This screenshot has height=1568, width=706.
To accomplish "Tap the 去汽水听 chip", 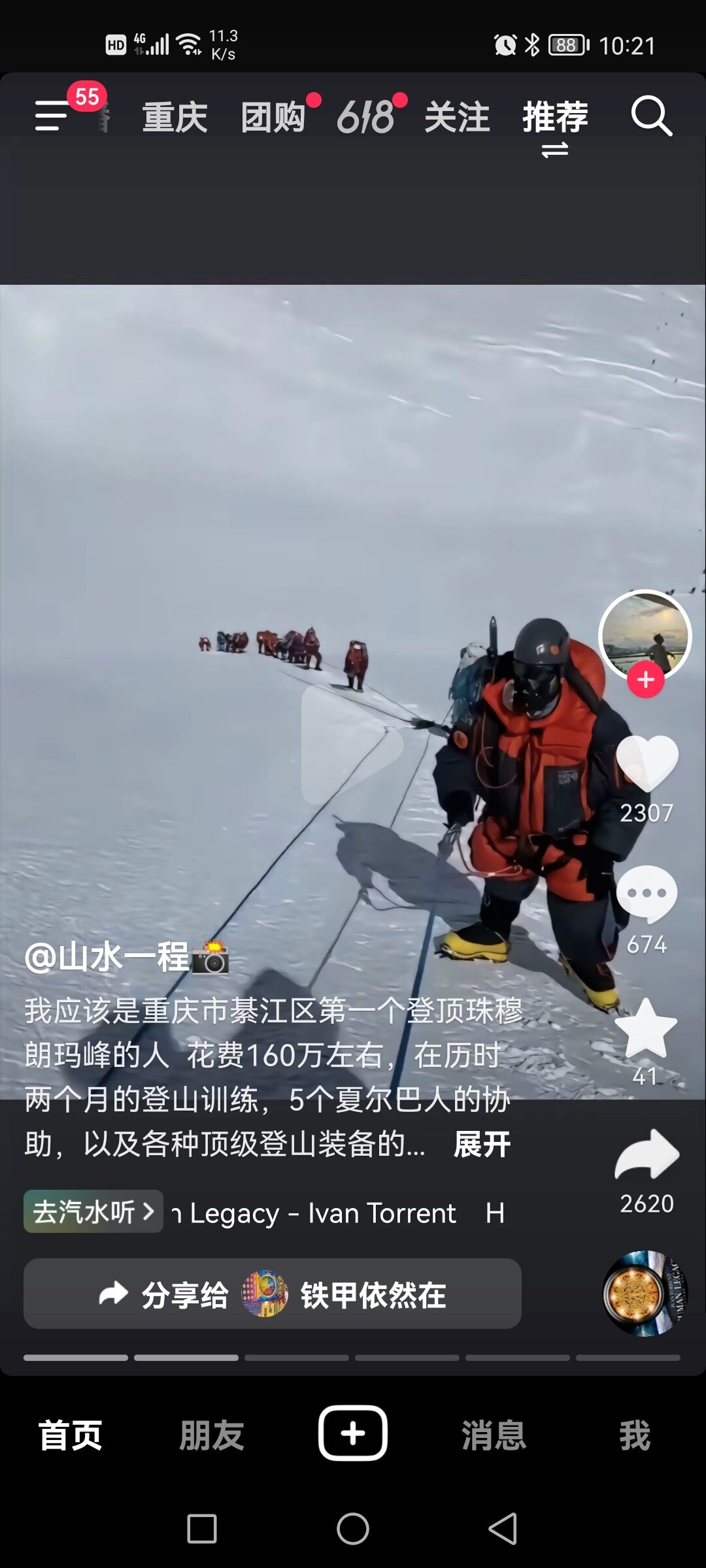I will pyautogui.click(x=93, y=1212).
